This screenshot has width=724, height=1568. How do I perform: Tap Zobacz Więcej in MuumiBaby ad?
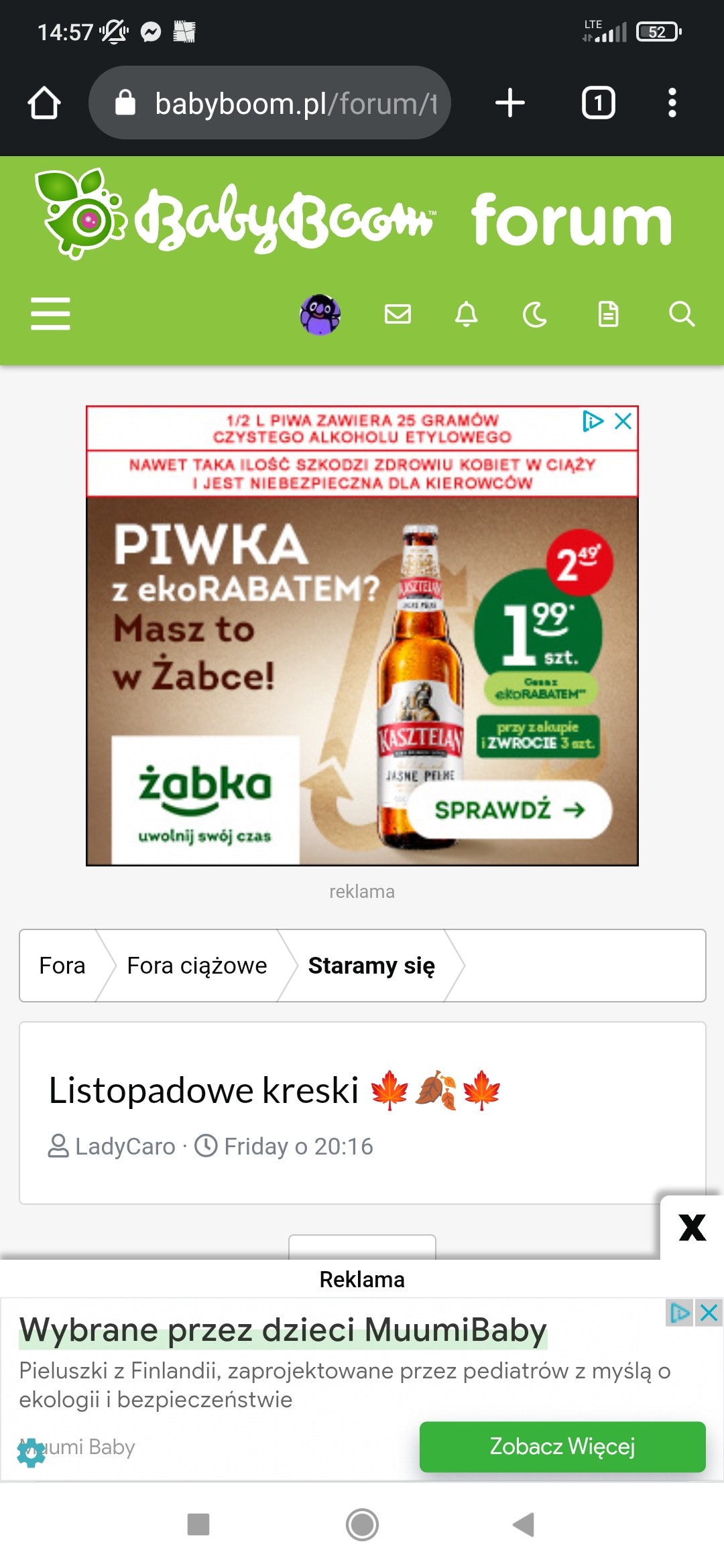click(x=562, y=1447)
